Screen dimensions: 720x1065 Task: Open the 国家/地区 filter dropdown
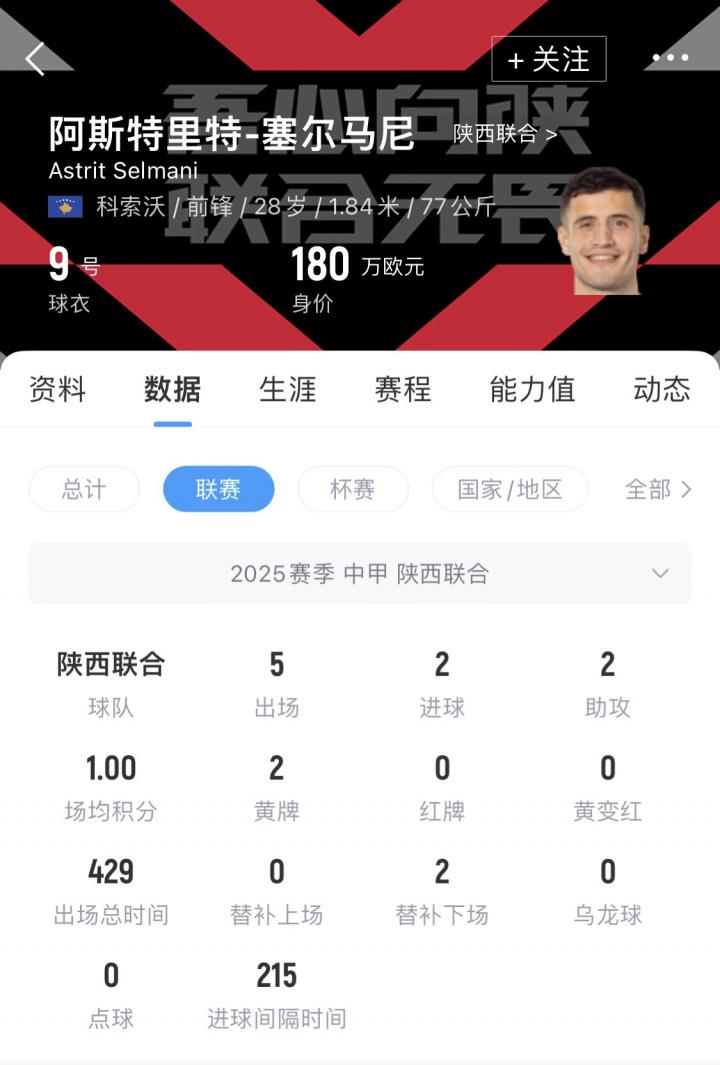[x=510, y=490]
